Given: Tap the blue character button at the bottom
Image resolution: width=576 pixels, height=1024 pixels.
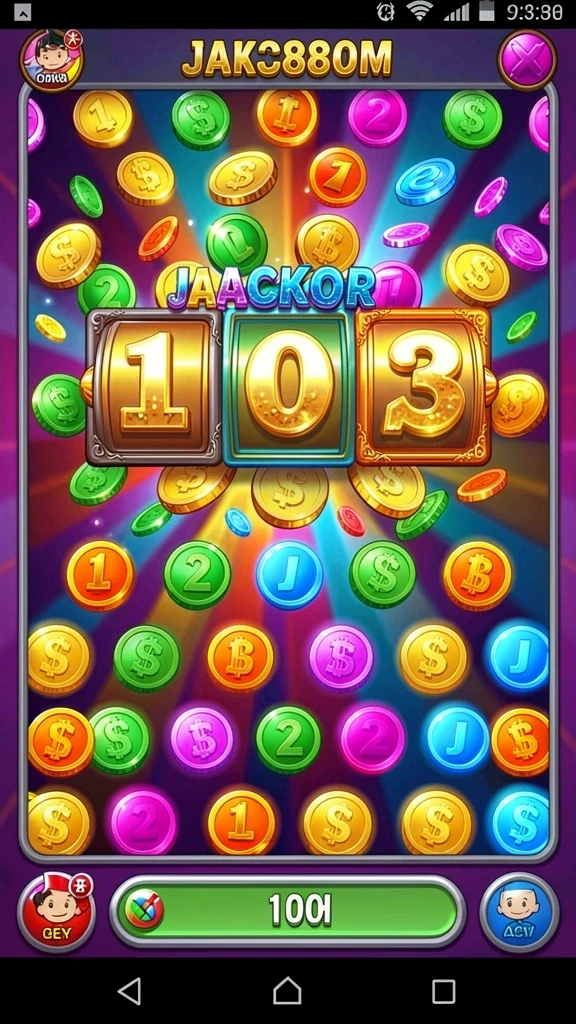Looking at the screenshot, I should [x=519, y=912].
